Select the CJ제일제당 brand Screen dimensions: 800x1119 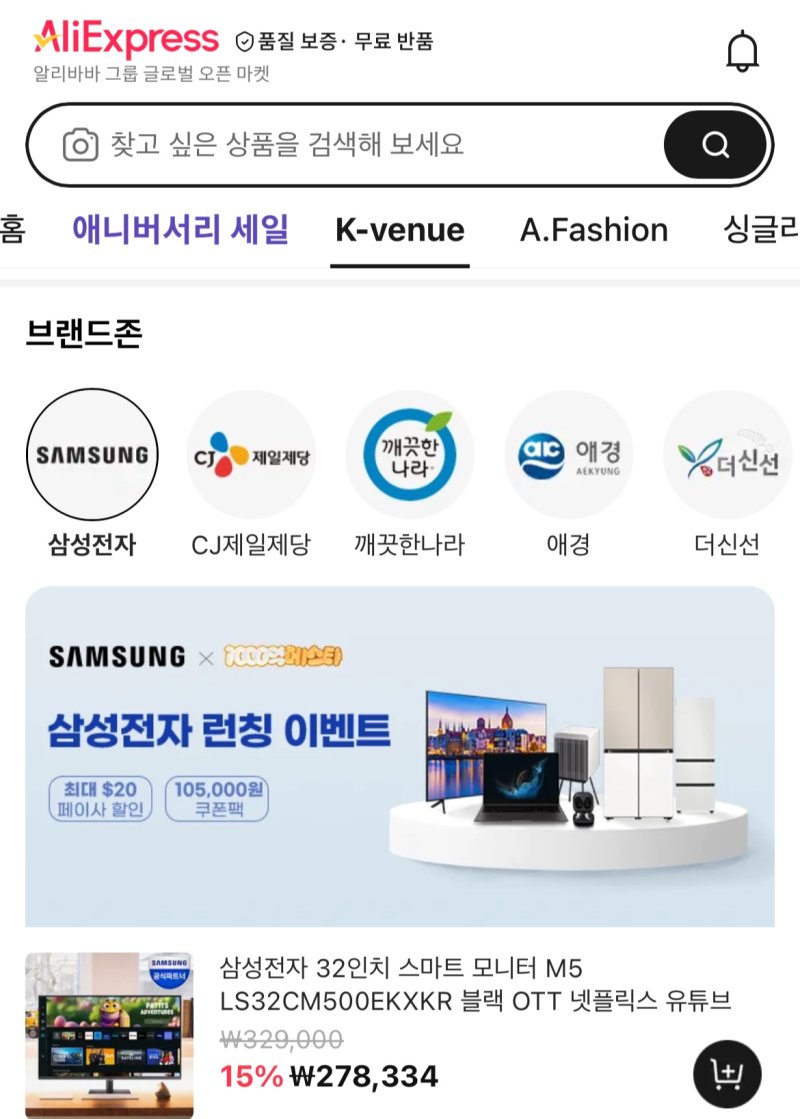[251, 455]
